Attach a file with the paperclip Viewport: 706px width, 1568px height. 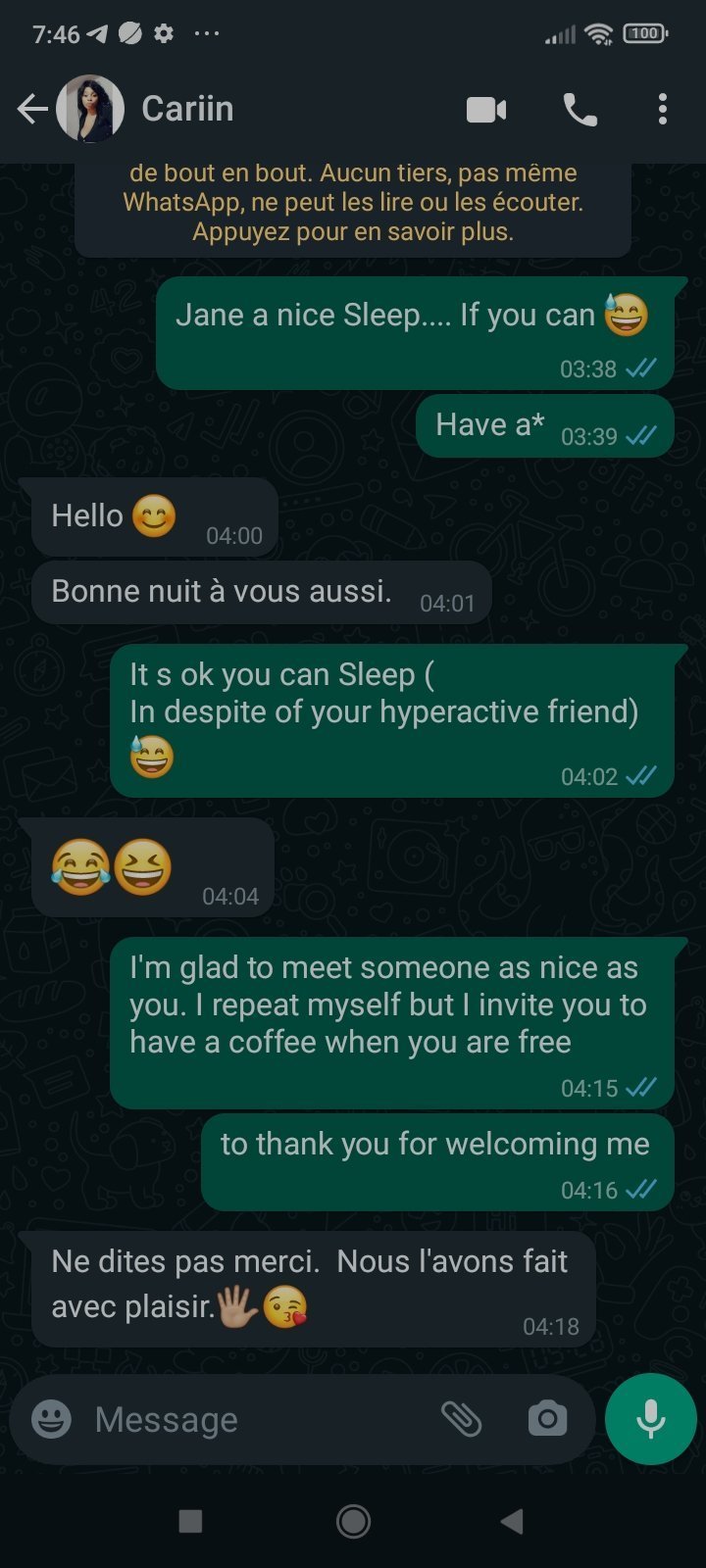coord(461,1419)
